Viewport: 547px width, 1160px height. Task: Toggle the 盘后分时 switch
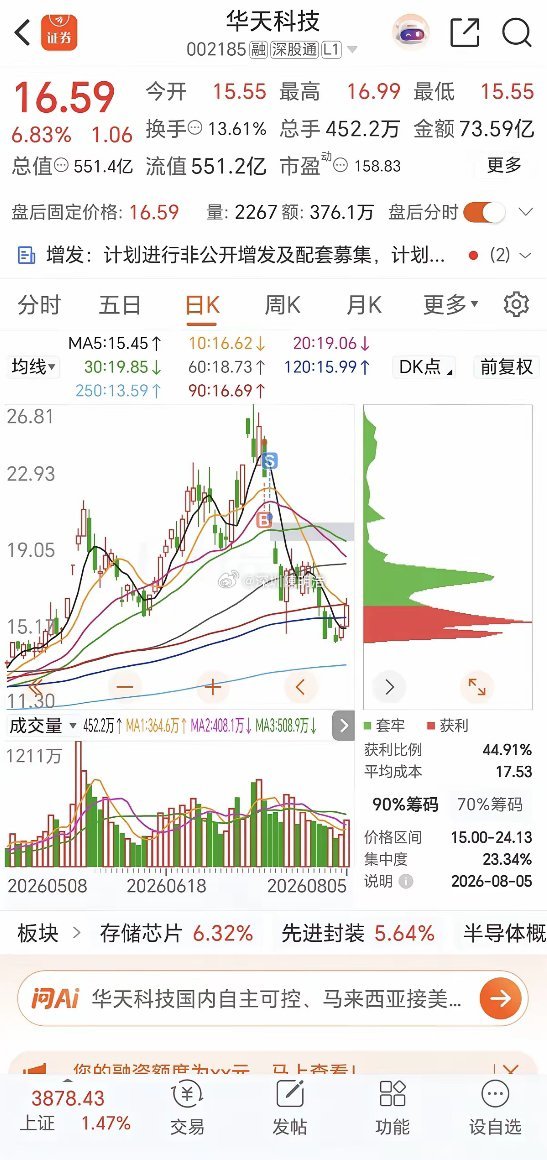485,213
